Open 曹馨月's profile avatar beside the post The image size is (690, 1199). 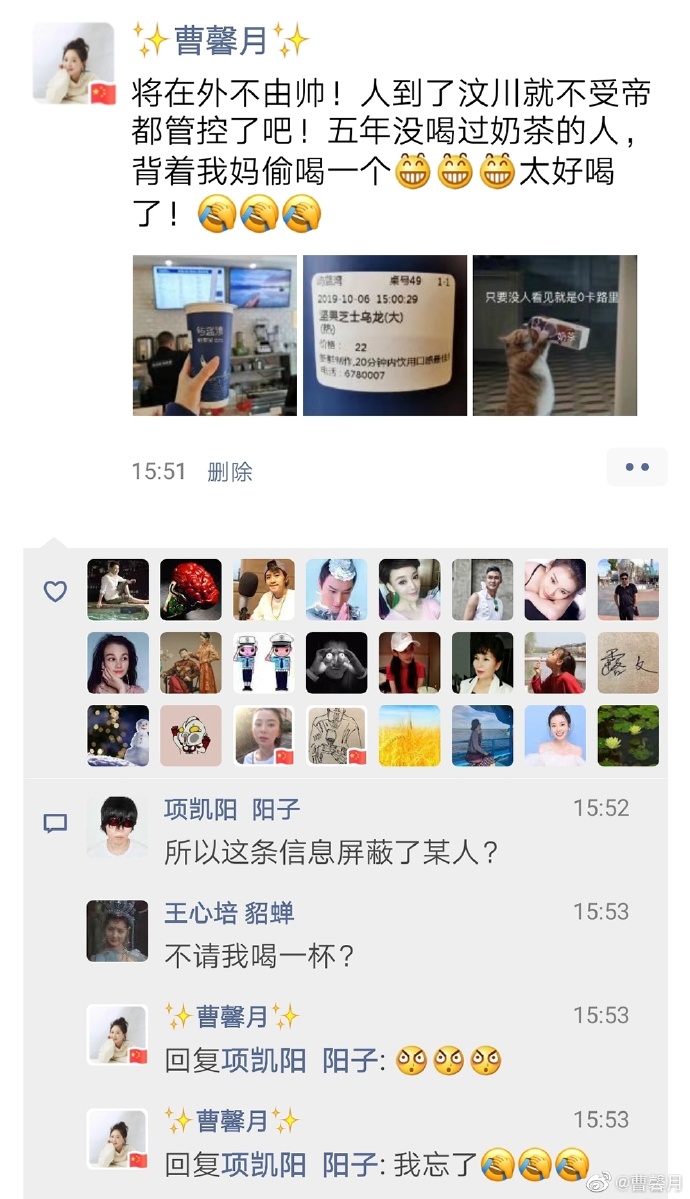[74, 64]
